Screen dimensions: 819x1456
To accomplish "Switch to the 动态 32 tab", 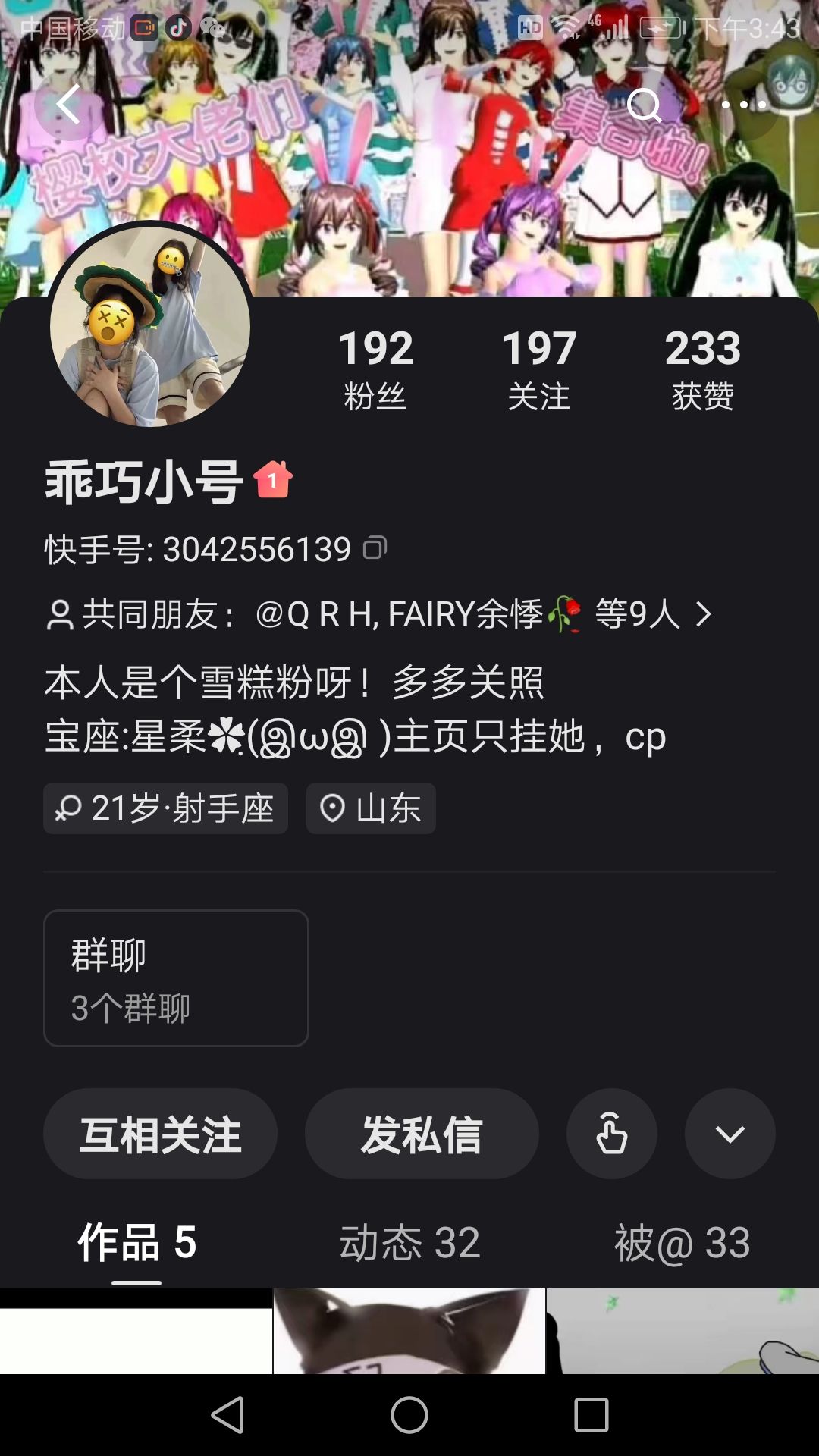I will click(x=409, y=1242).
